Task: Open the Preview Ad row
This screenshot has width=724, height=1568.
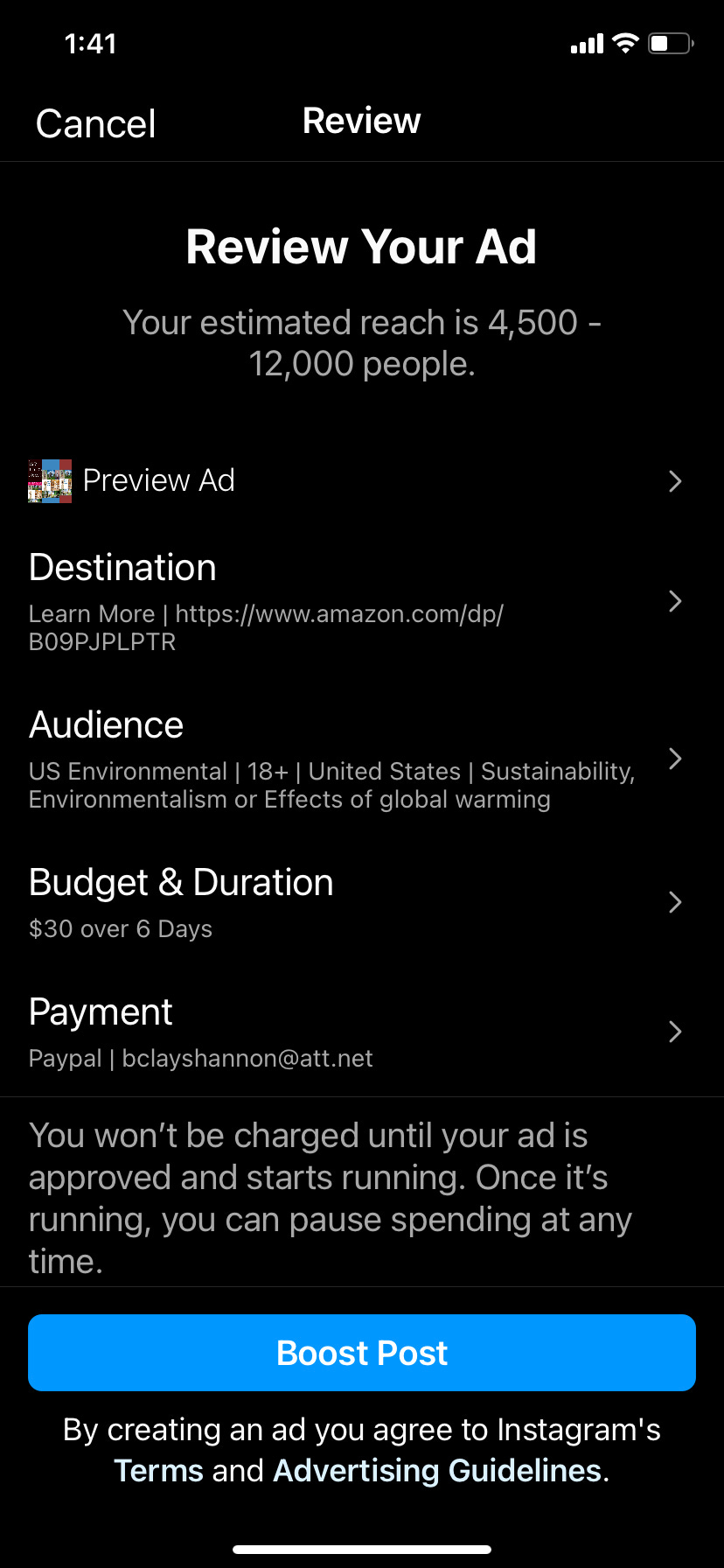Action: click(x=362, y=480)
